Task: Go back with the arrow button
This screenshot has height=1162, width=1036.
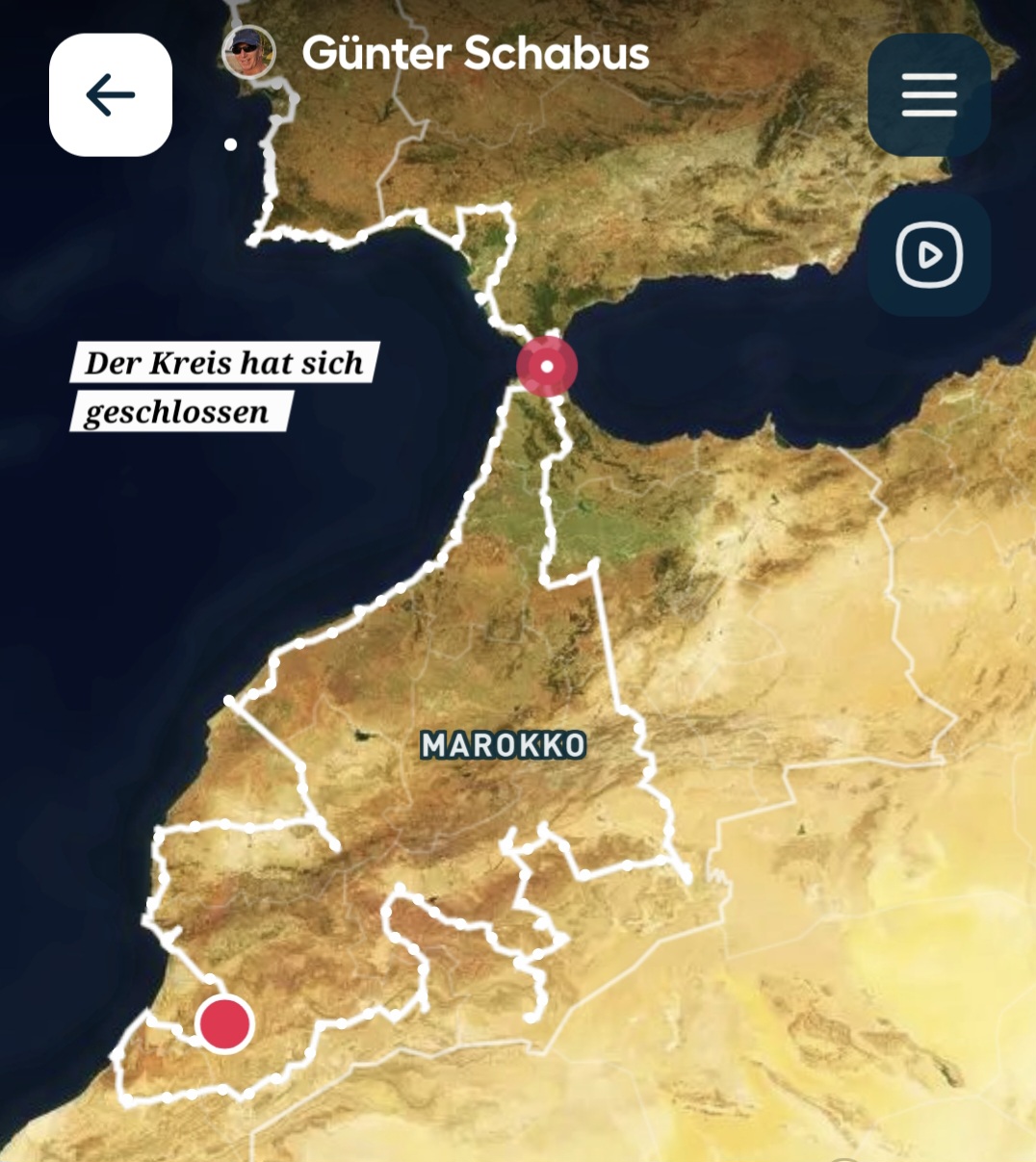Action: click(x=111, y=95)
